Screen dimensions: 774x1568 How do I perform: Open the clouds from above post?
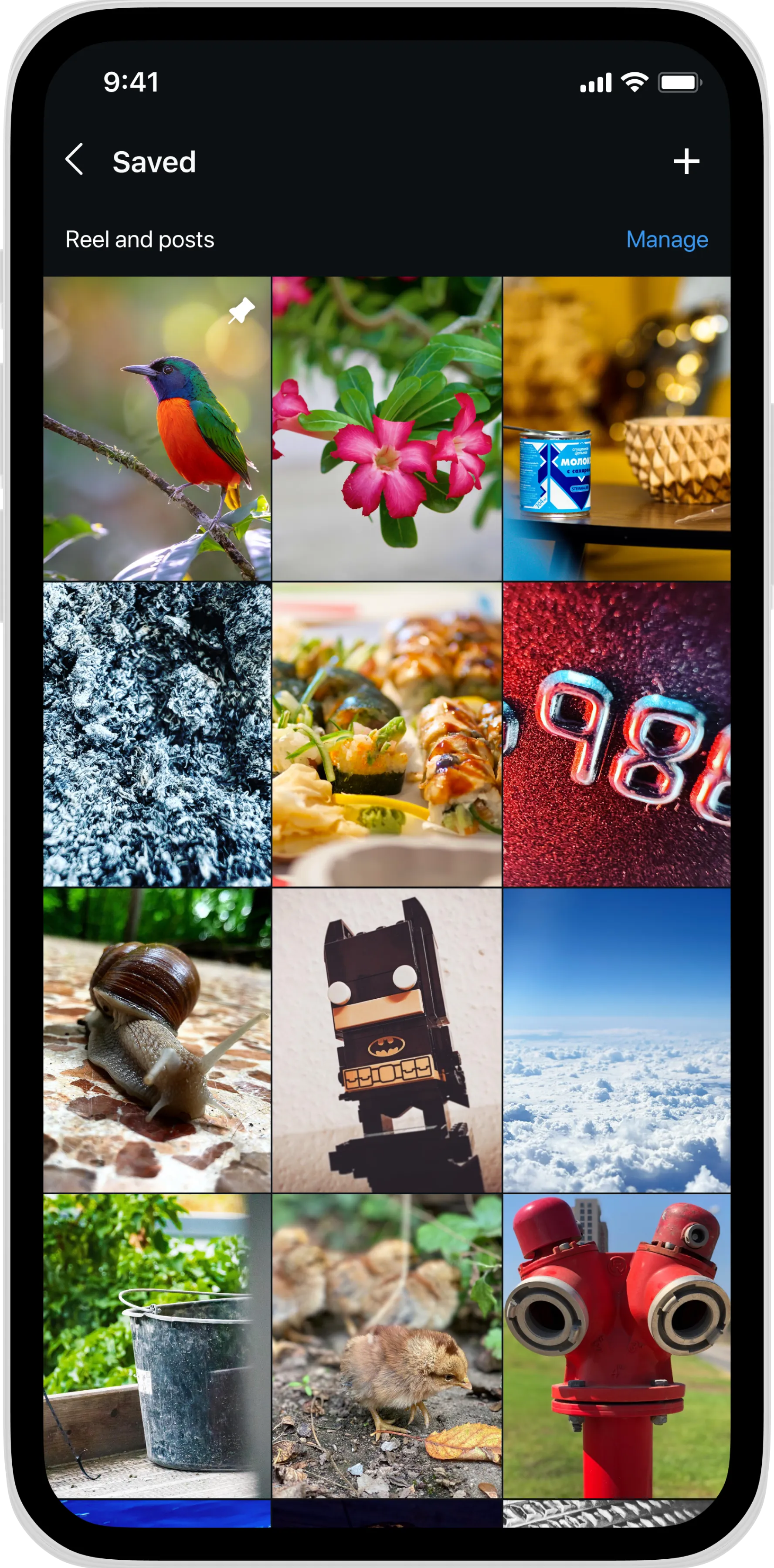(x=616, y=1040)
